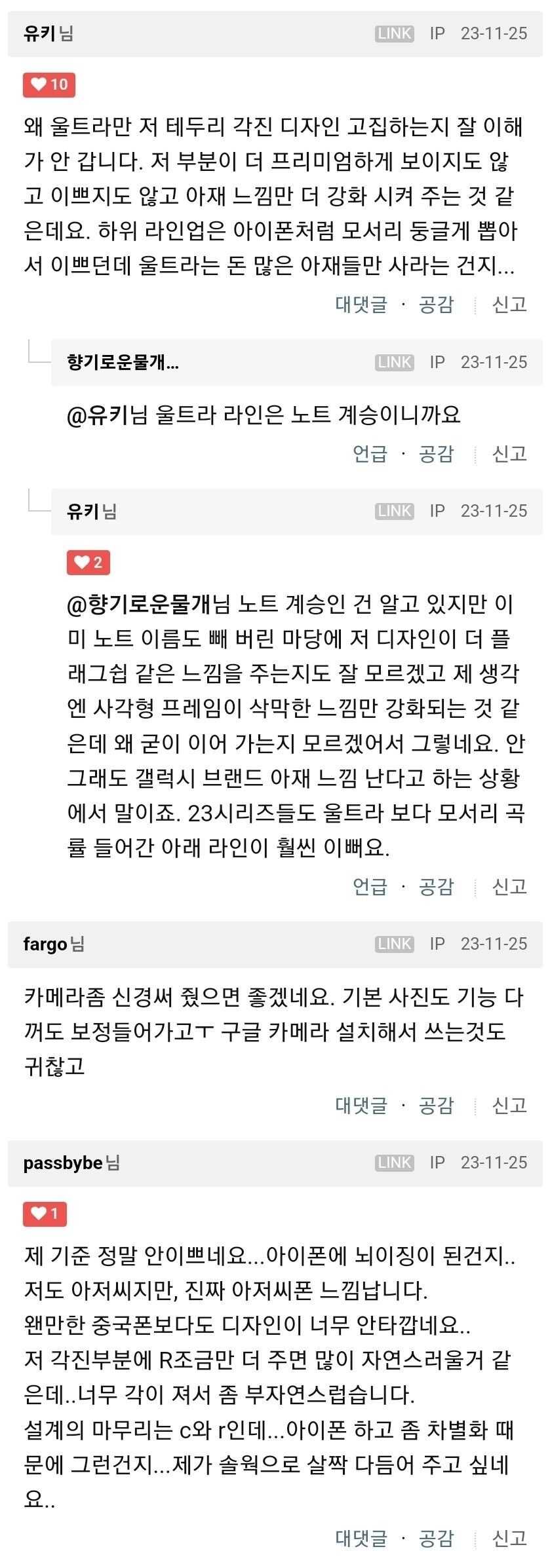Open LINK badge on passbybe's comment
This screenshot has width=550, height=1568.
[x=395, y=1163]
